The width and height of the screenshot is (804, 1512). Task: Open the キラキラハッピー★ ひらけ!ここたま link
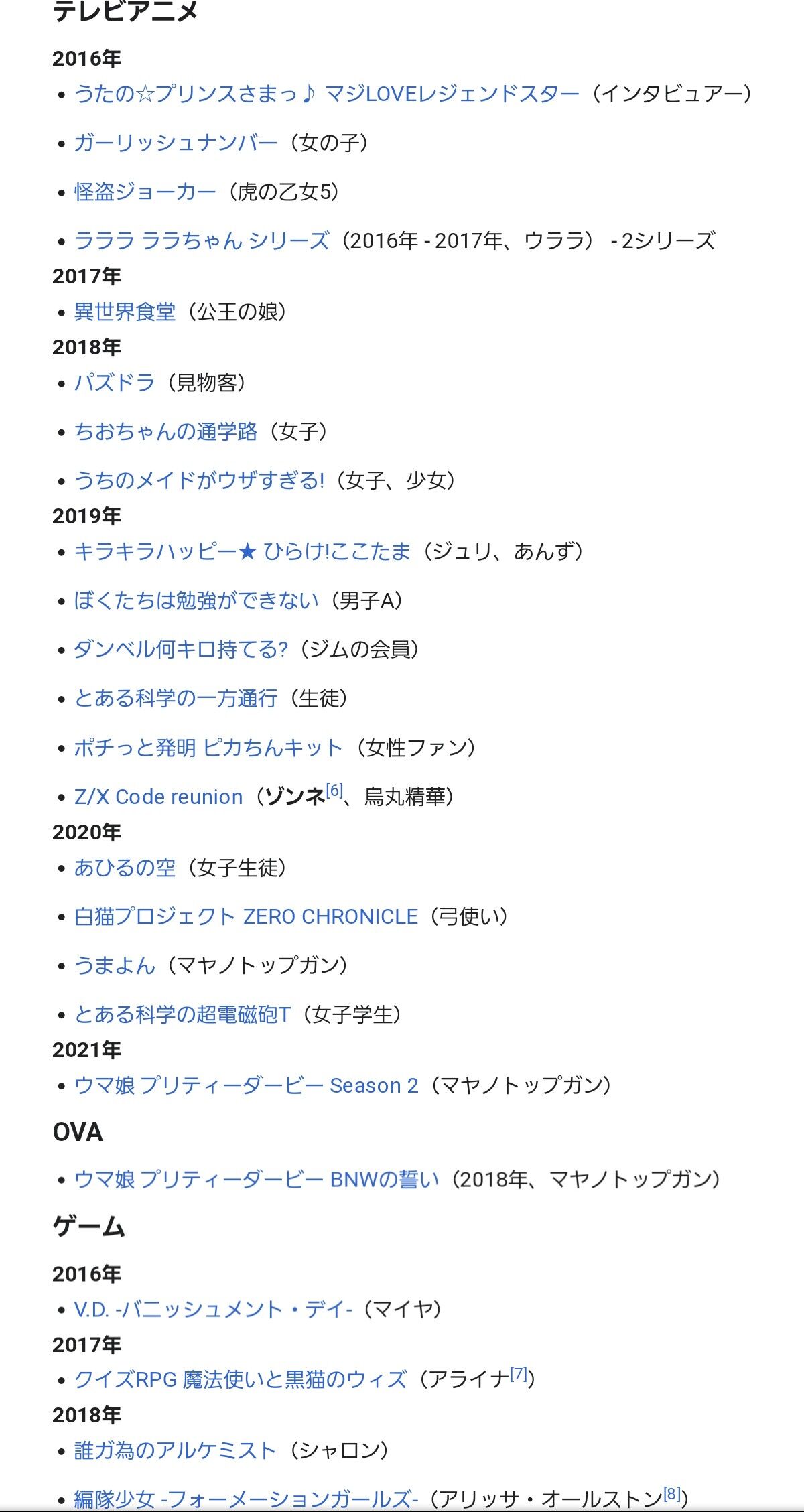(x=242, y=551)
